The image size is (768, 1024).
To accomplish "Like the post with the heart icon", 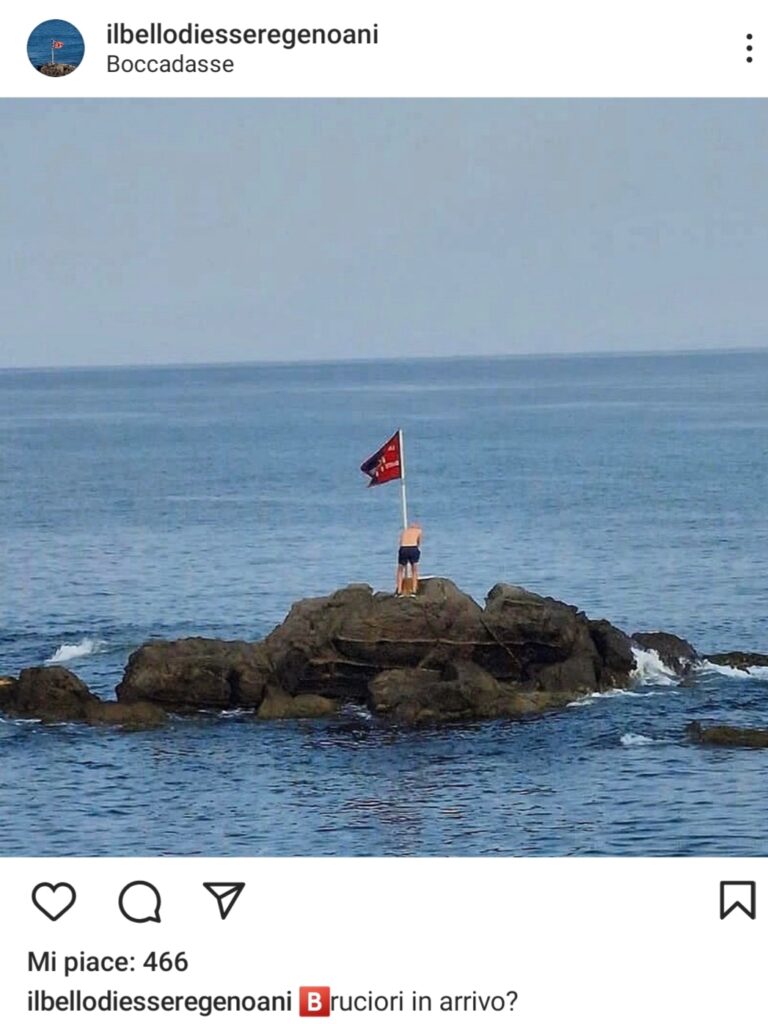I will click(53, 901).
